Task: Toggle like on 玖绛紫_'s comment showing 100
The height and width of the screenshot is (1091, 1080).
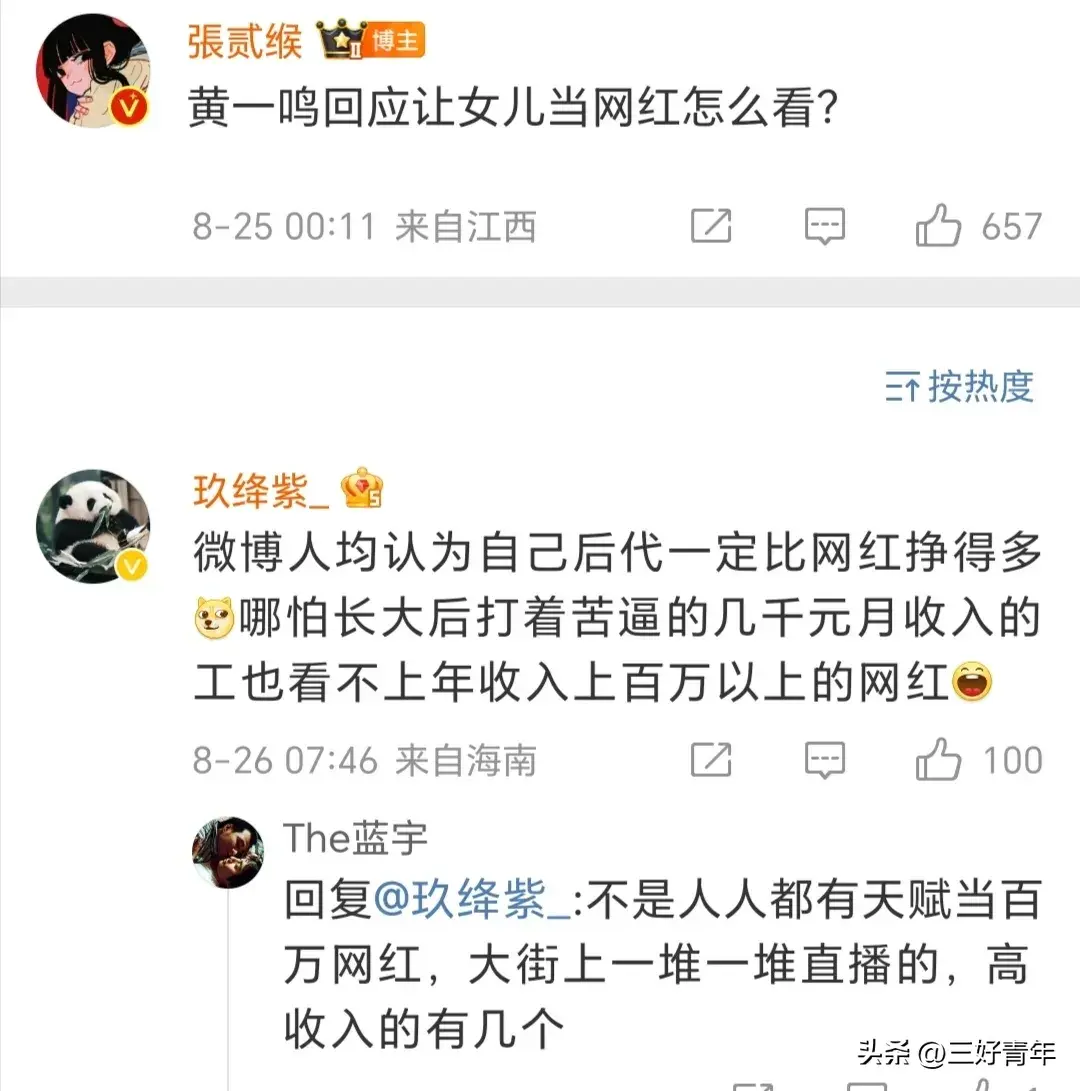Action: click(x=940, y=760)
